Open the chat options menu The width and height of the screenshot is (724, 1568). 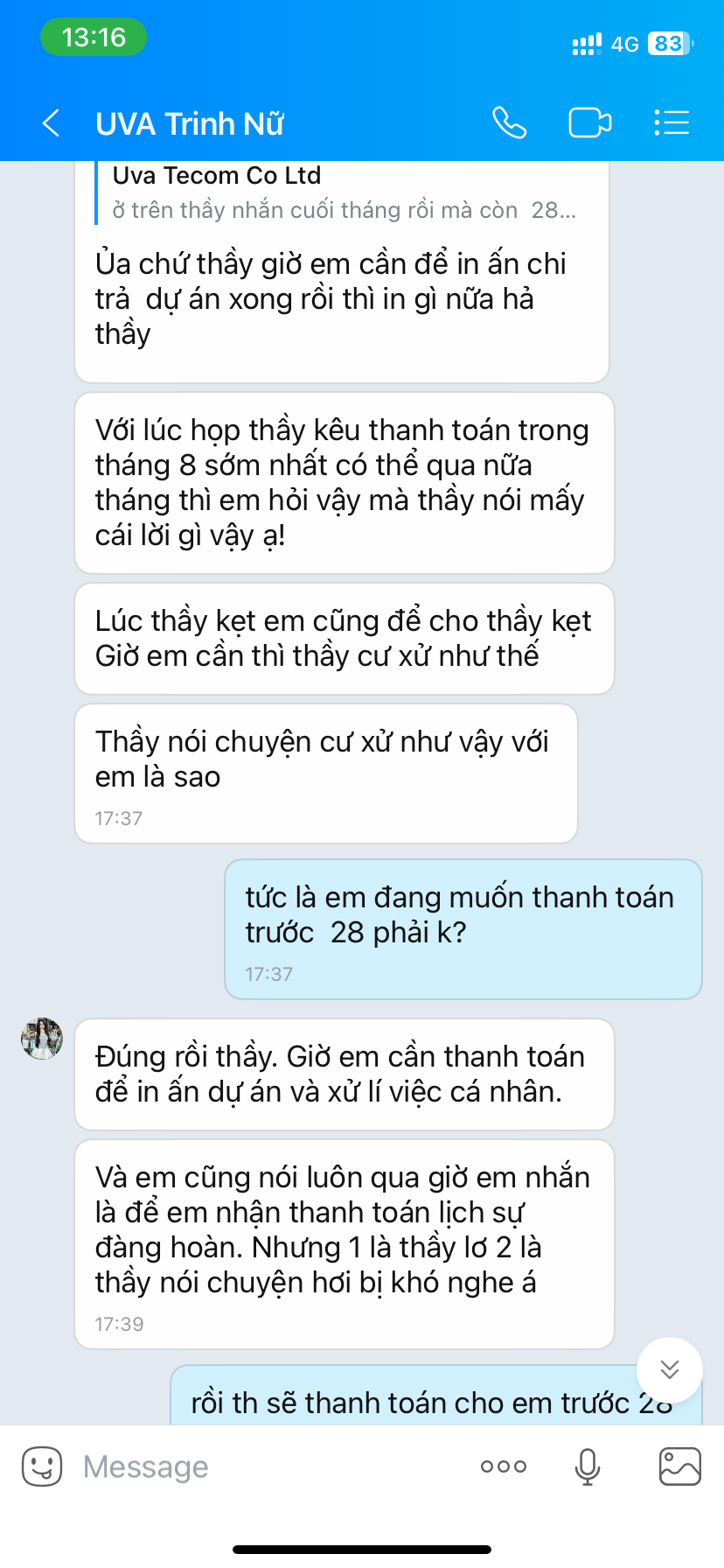[x=672, y=122]
